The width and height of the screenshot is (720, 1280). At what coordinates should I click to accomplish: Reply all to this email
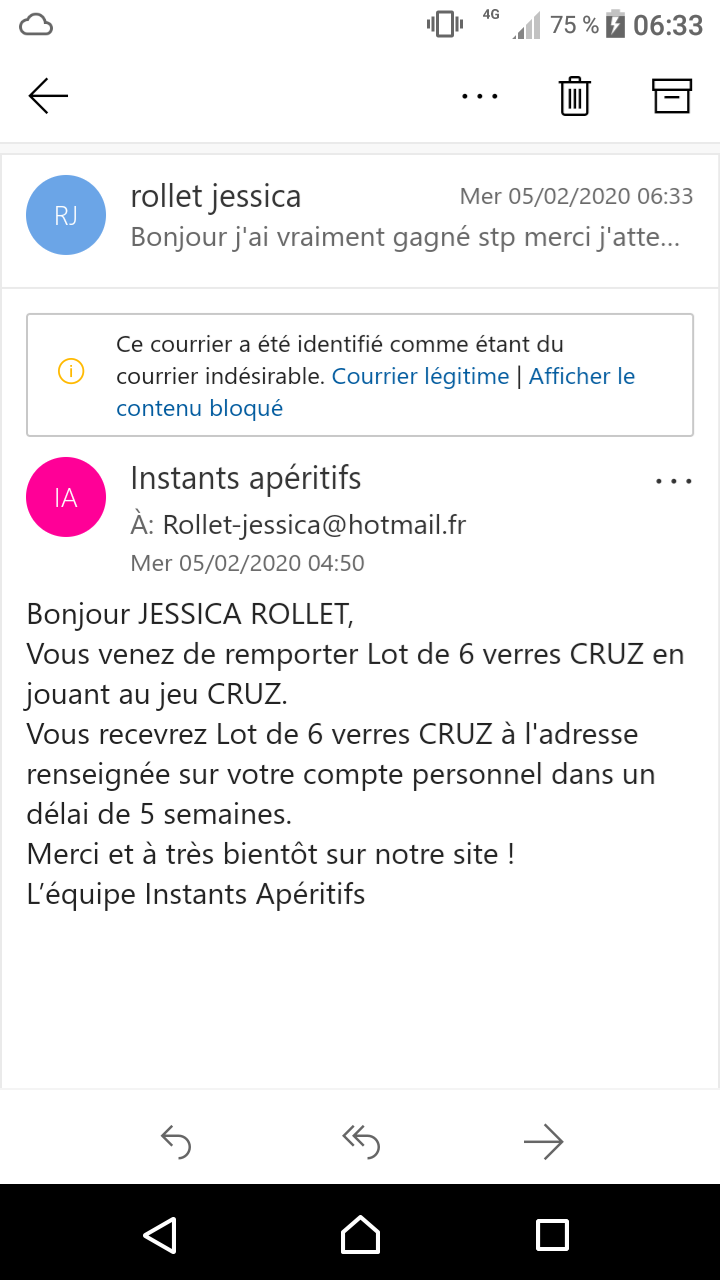(360, 1141)
